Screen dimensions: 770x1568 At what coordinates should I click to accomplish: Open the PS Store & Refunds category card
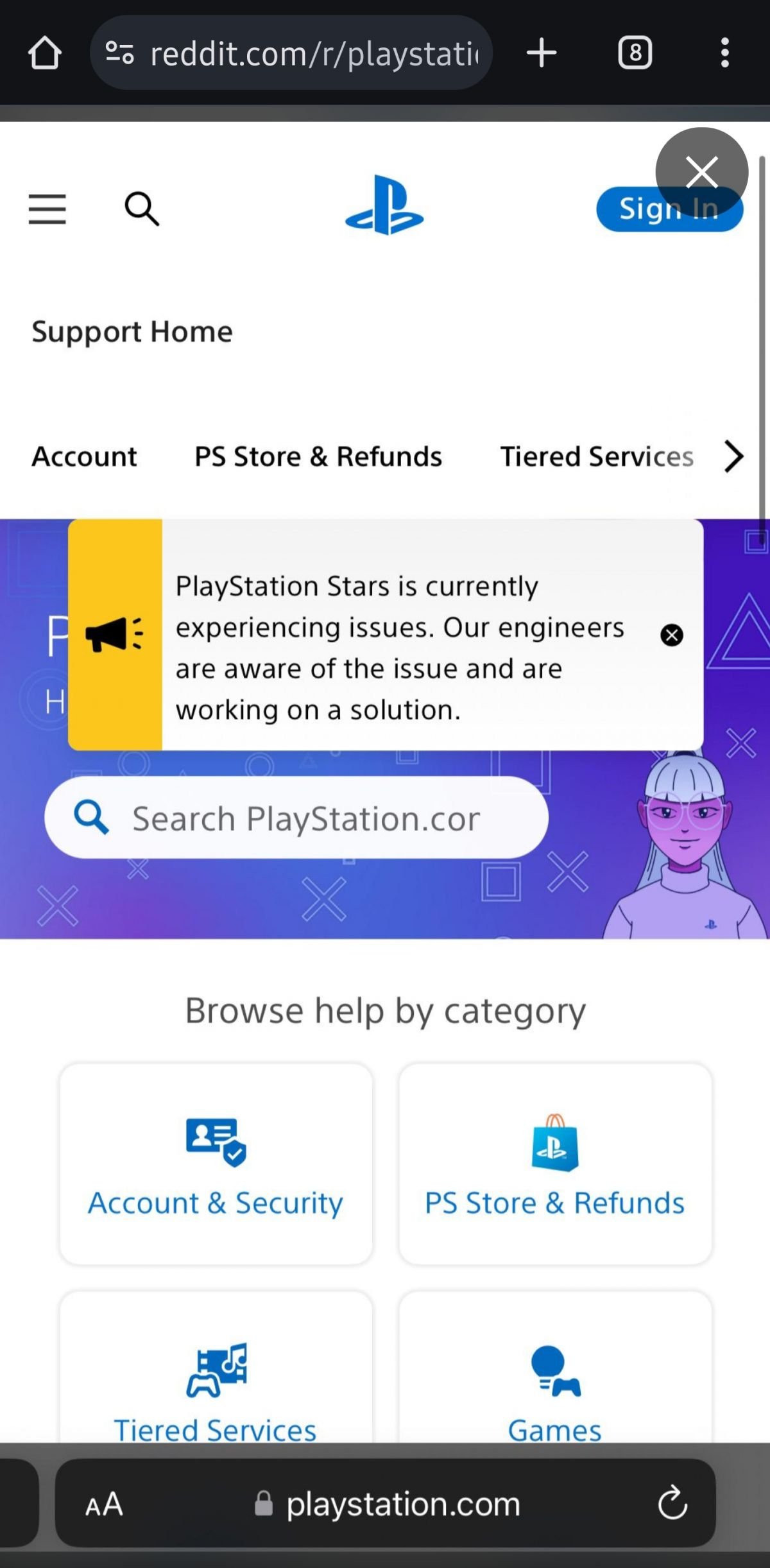point(555,1164)
